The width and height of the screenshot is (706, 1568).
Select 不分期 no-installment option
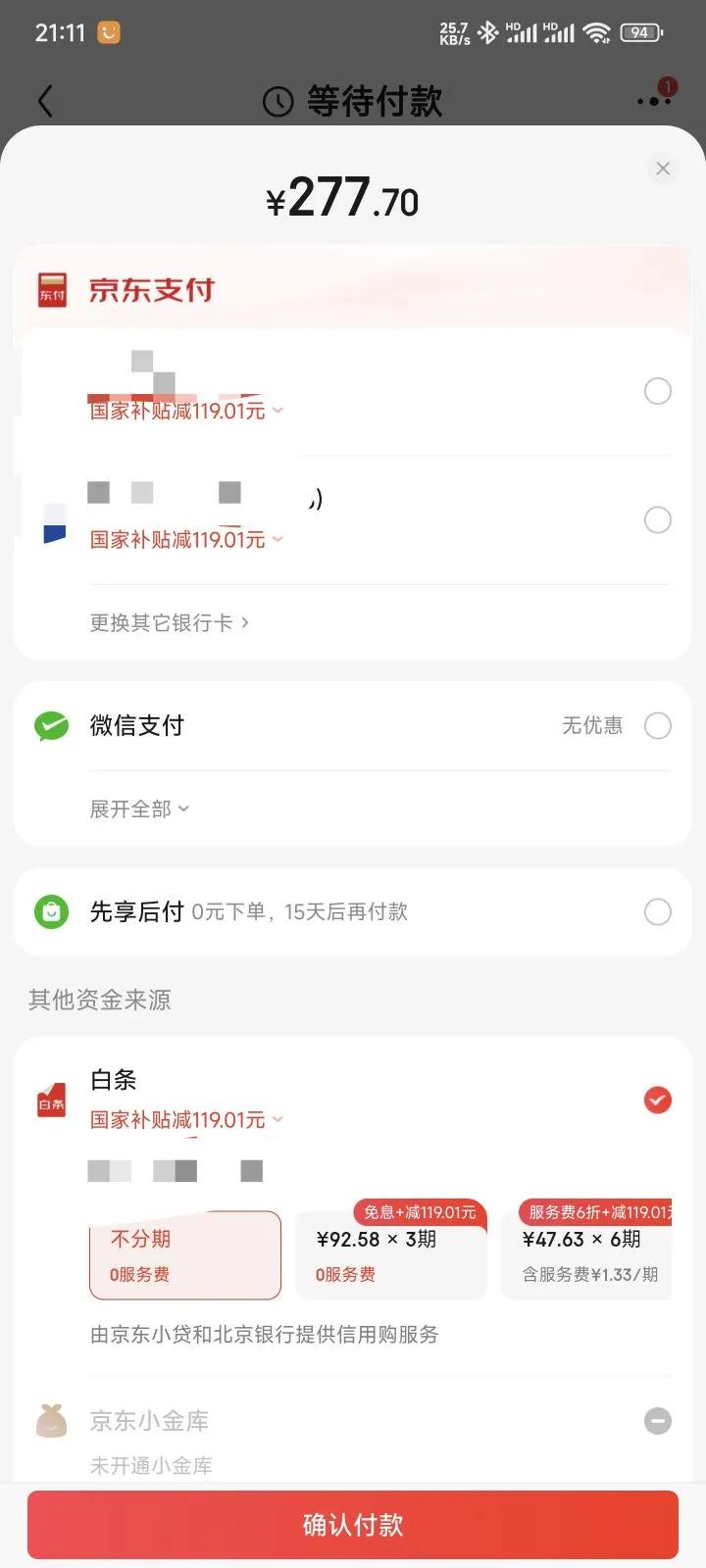click(185, 1255)
